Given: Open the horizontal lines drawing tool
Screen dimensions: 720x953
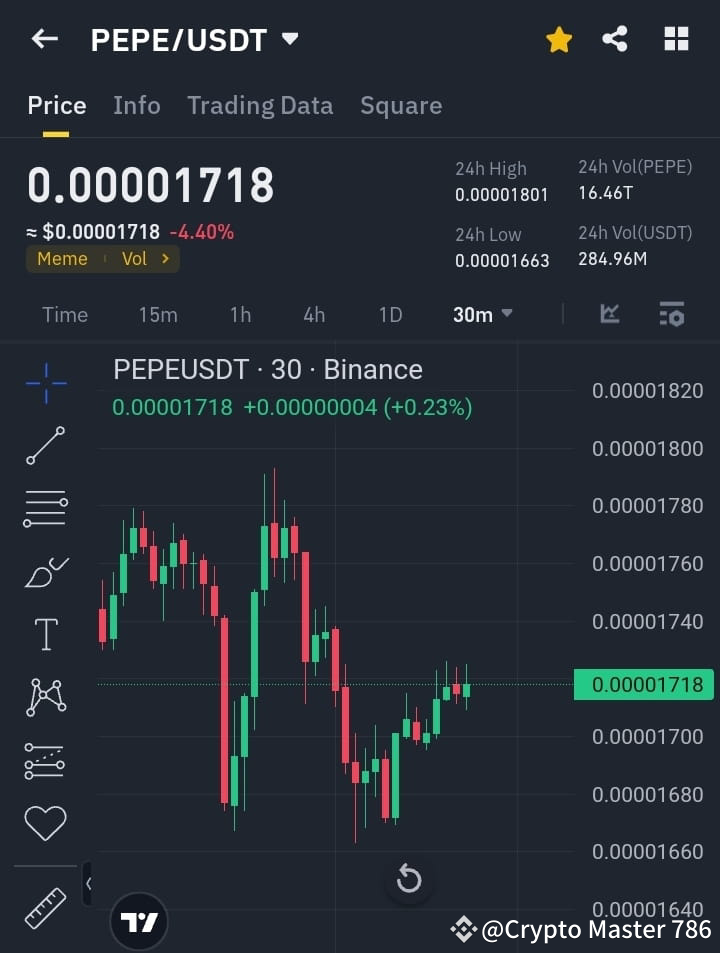Looking at the screenshot, I should [44, 508].
